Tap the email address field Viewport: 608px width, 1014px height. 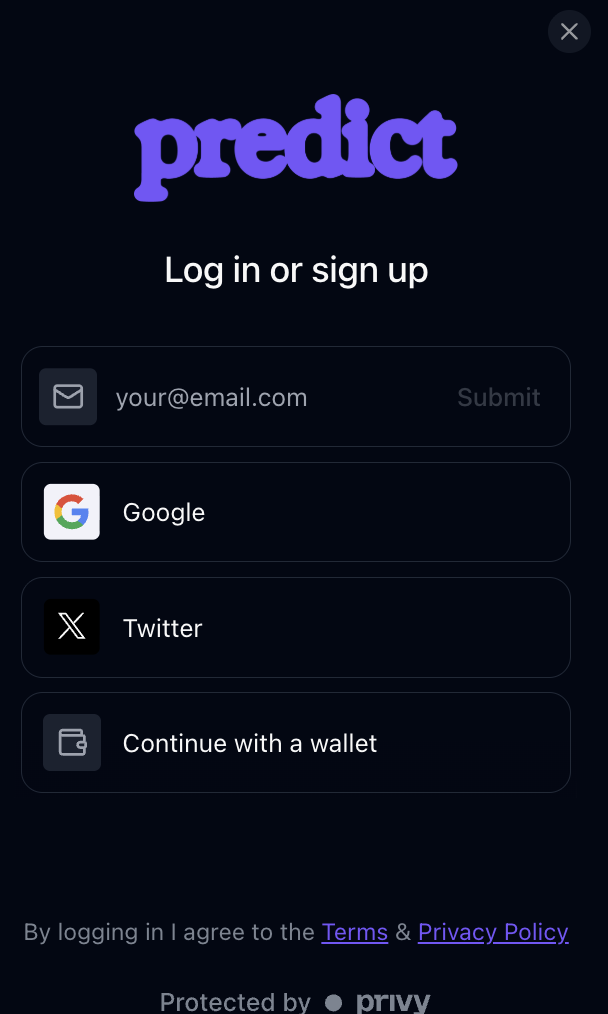(270, 397)
